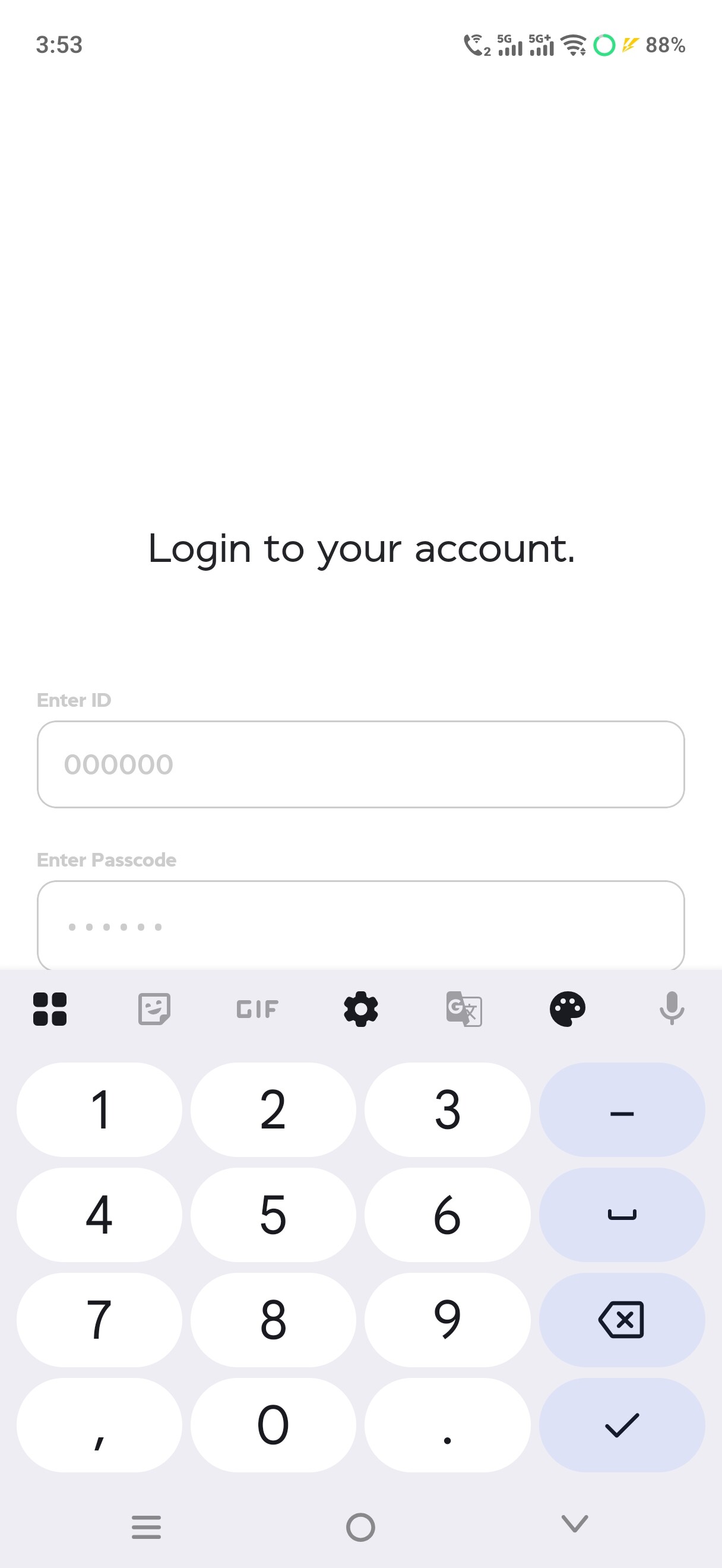The width and height of the screenshot is (722, 1568).
Task: Start voice input with the microphone
Action: pos(672,1009)
